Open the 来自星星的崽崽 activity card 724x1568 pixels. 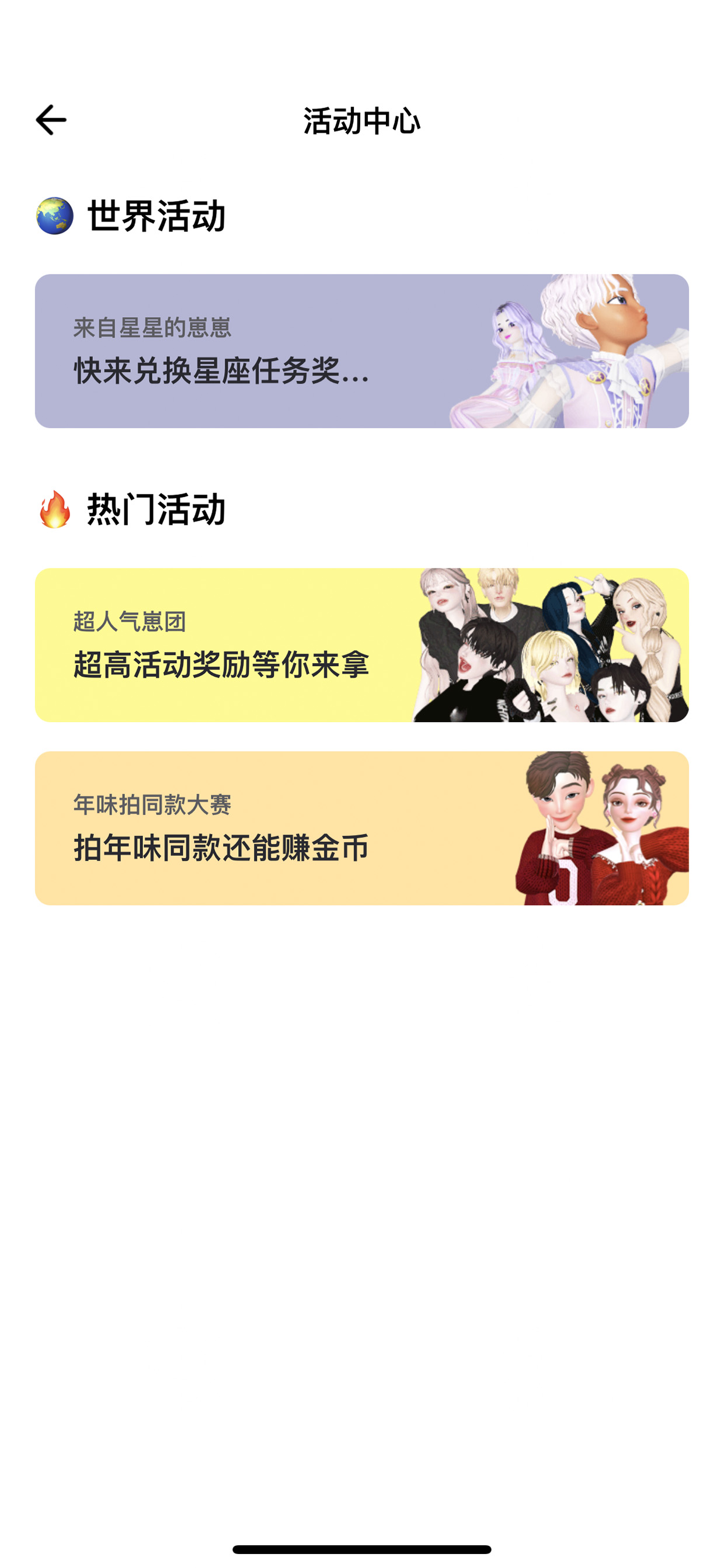click(361, 351)
